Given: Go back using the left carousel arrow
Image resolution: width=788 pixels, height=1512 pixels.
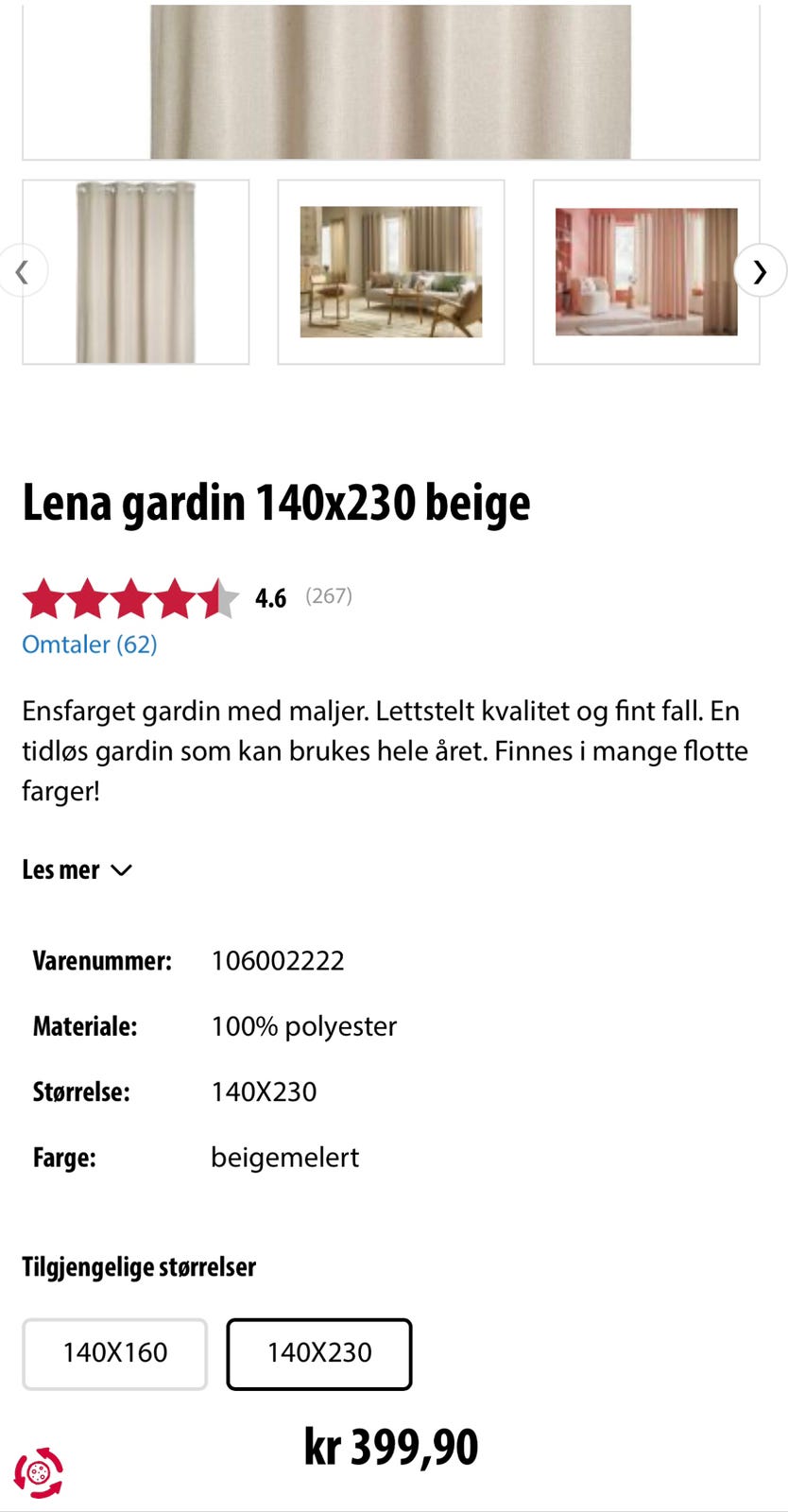Looking at the screenshot, I should click(x=24, y=271).
